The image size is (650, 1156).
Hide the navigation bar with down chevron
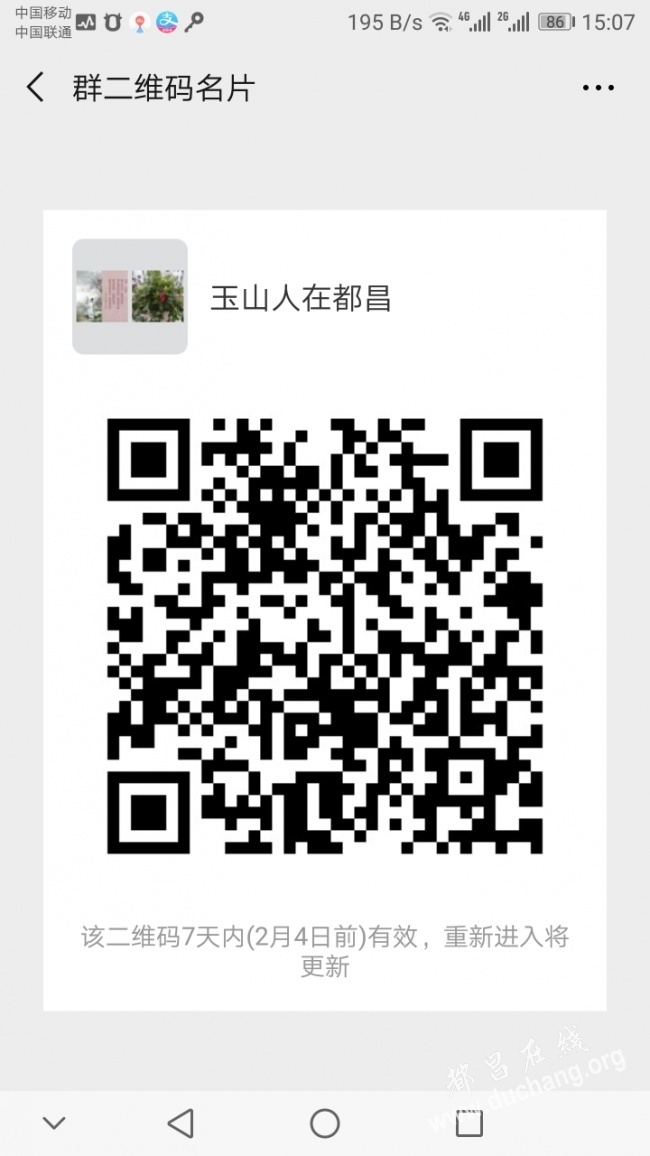coord(54,1123)
